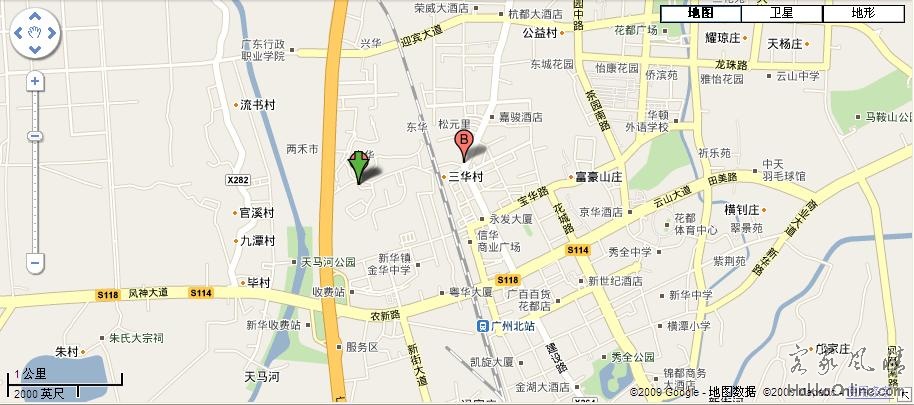Open the green marker near 两禾市

coord(358,166)
